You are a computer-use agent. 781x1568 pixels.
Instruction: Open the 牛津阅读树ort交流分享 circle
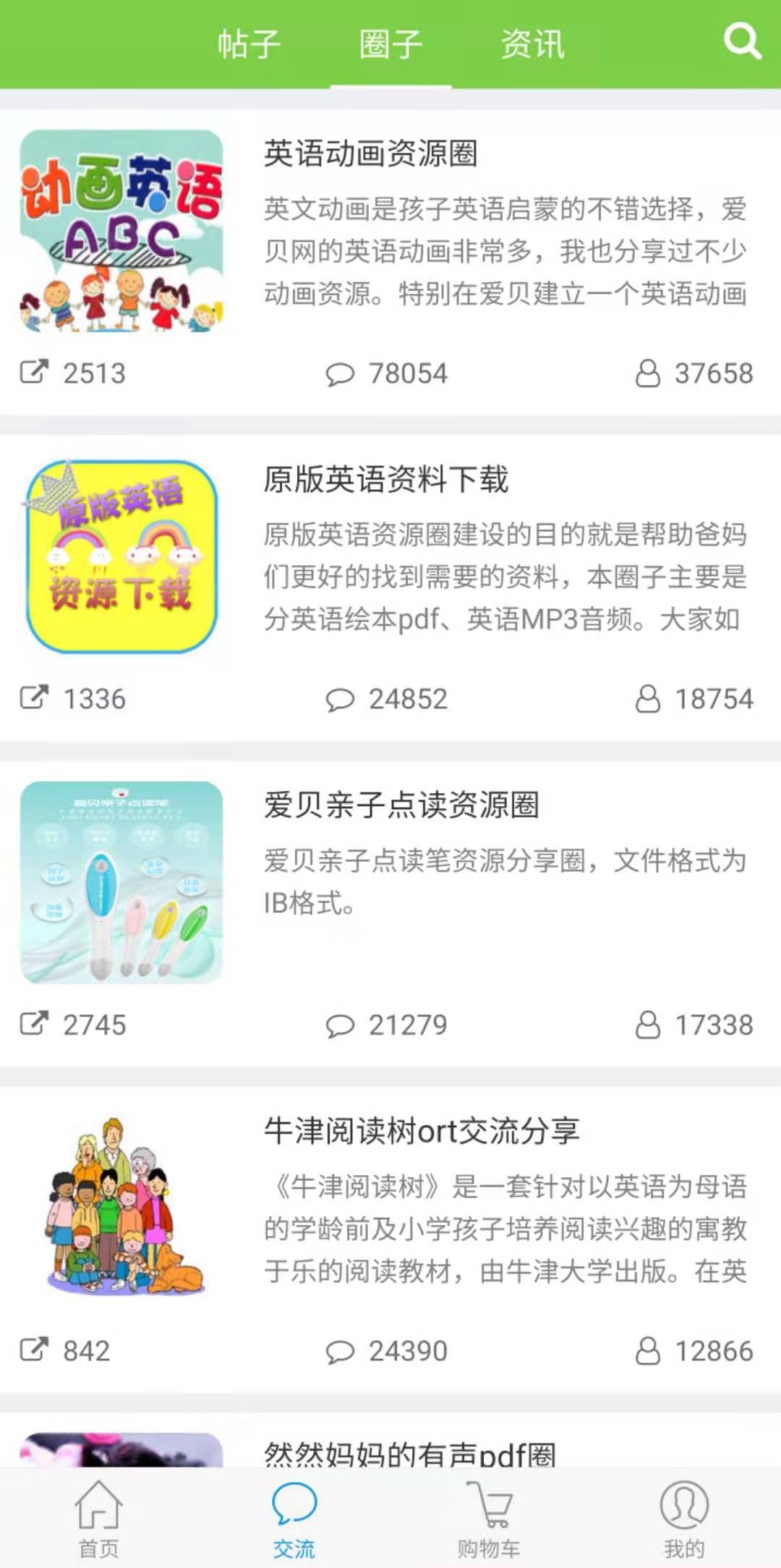point(422,1130)
